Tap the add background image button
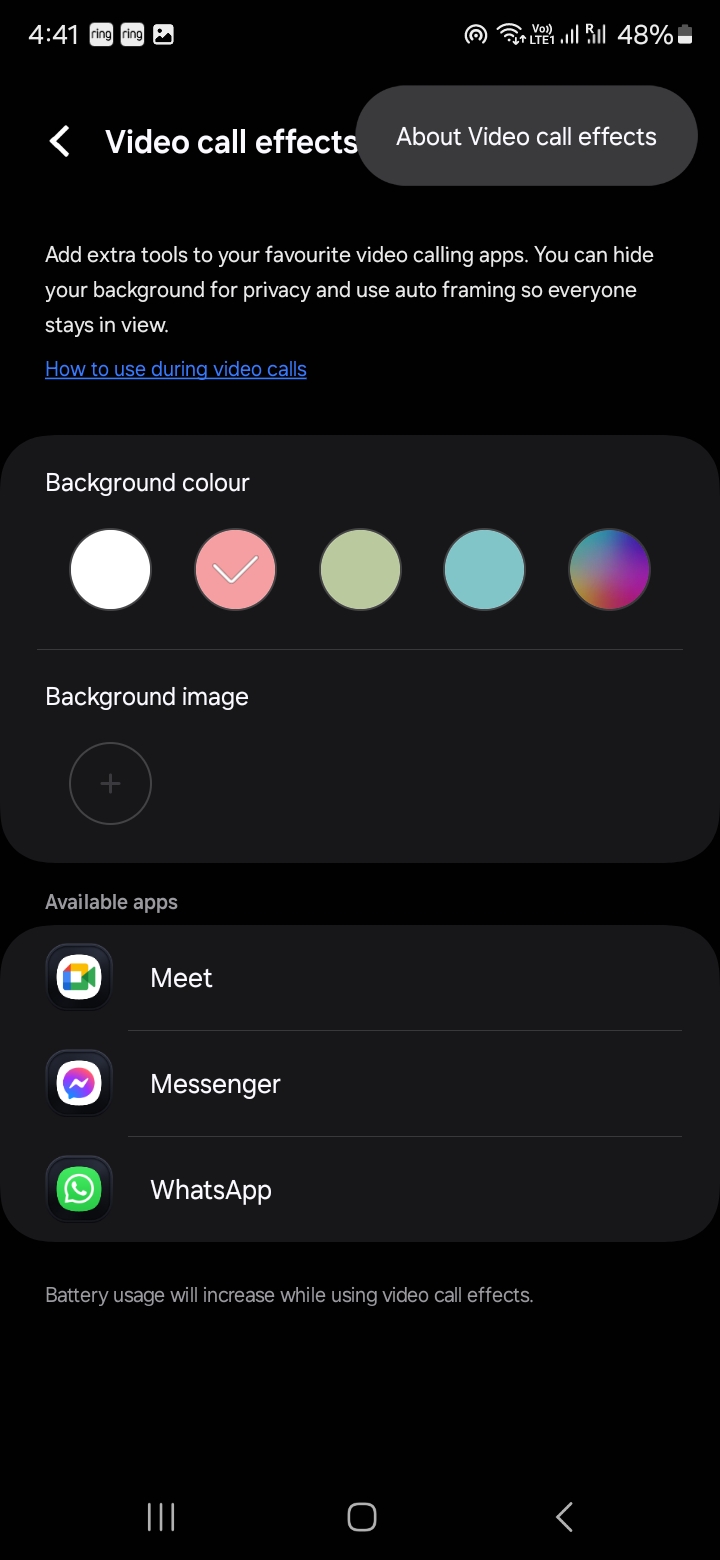The image size is (720, 1560). coord(110,783)
